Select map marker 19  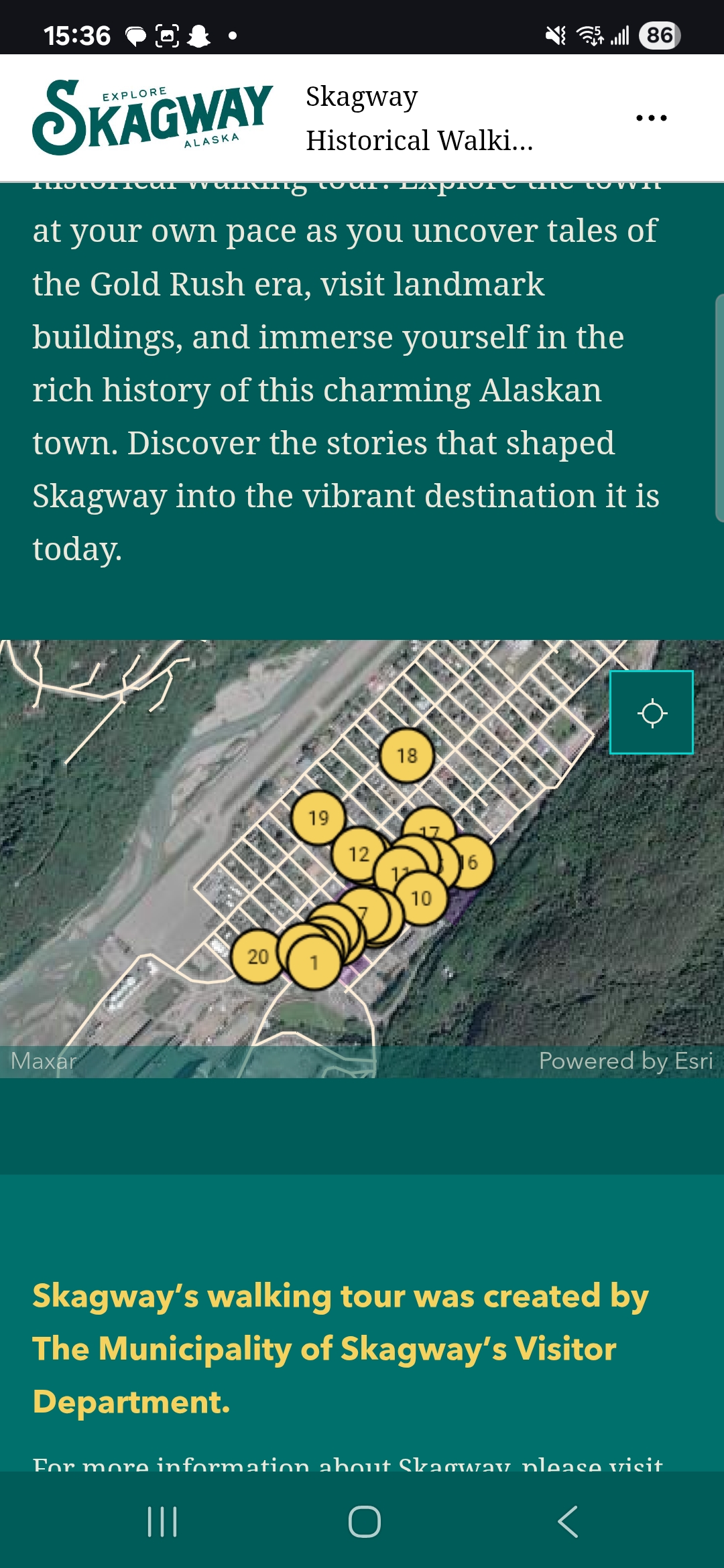tap(318, 818)
